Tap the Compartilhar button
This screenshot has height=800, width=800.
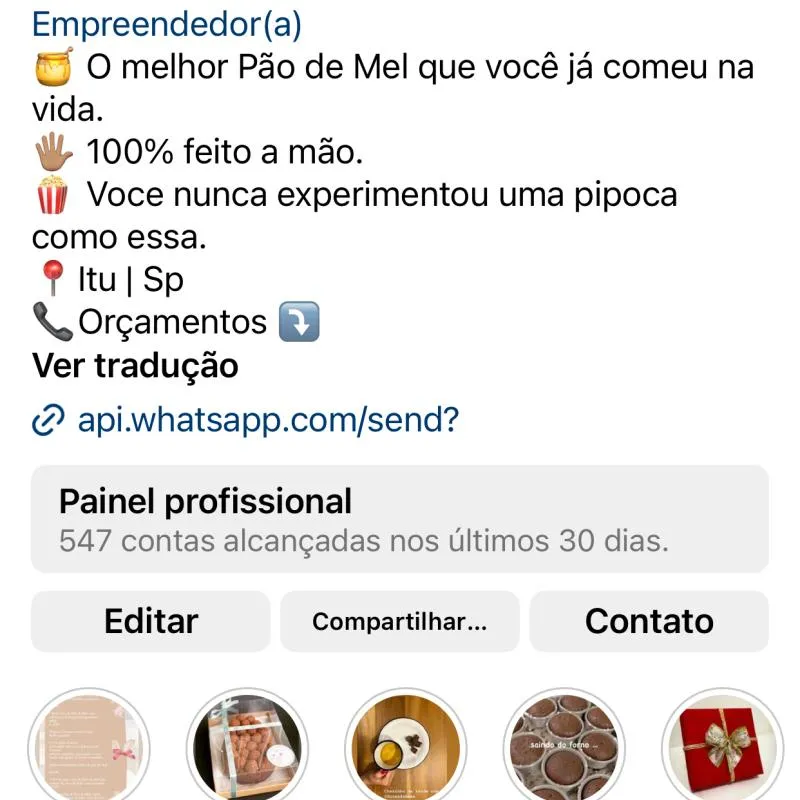click(x=399, y=621)
